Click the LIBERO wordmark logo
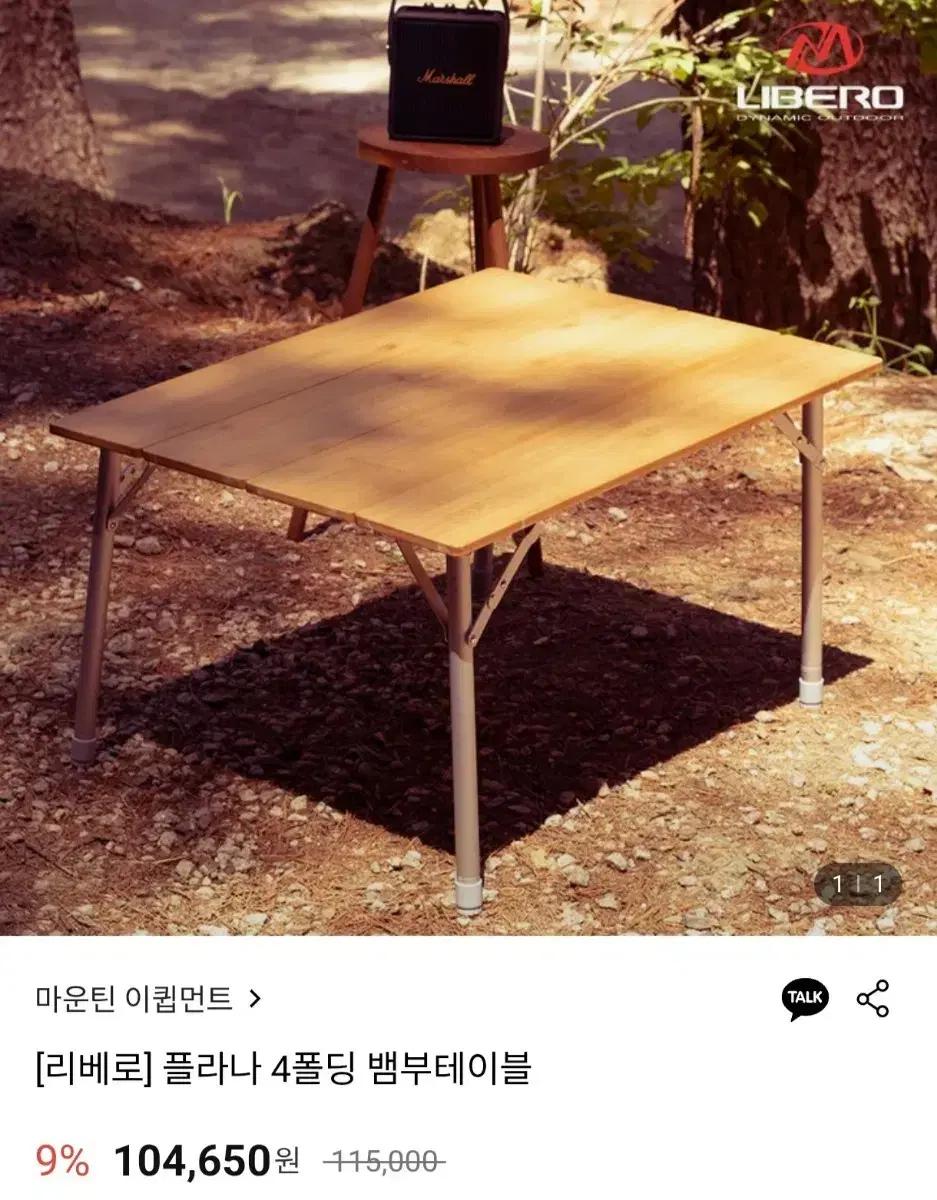This screenshot has height=1200, width=937. pyautogui.click(x=820, y=97)
